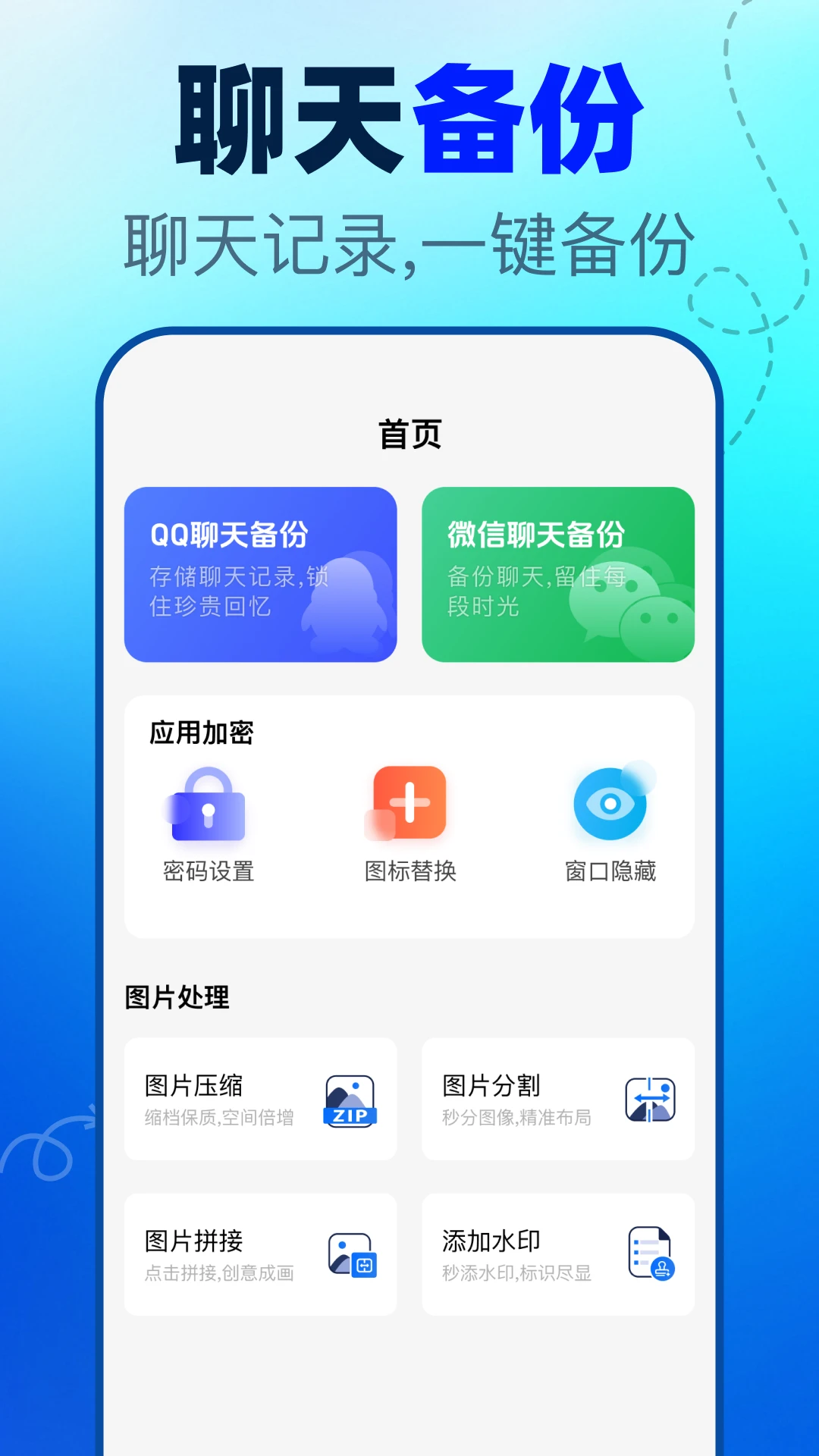The image size is (819, 1456).
Task: Tap the WeChat logo on the green card
Action: 652,607
